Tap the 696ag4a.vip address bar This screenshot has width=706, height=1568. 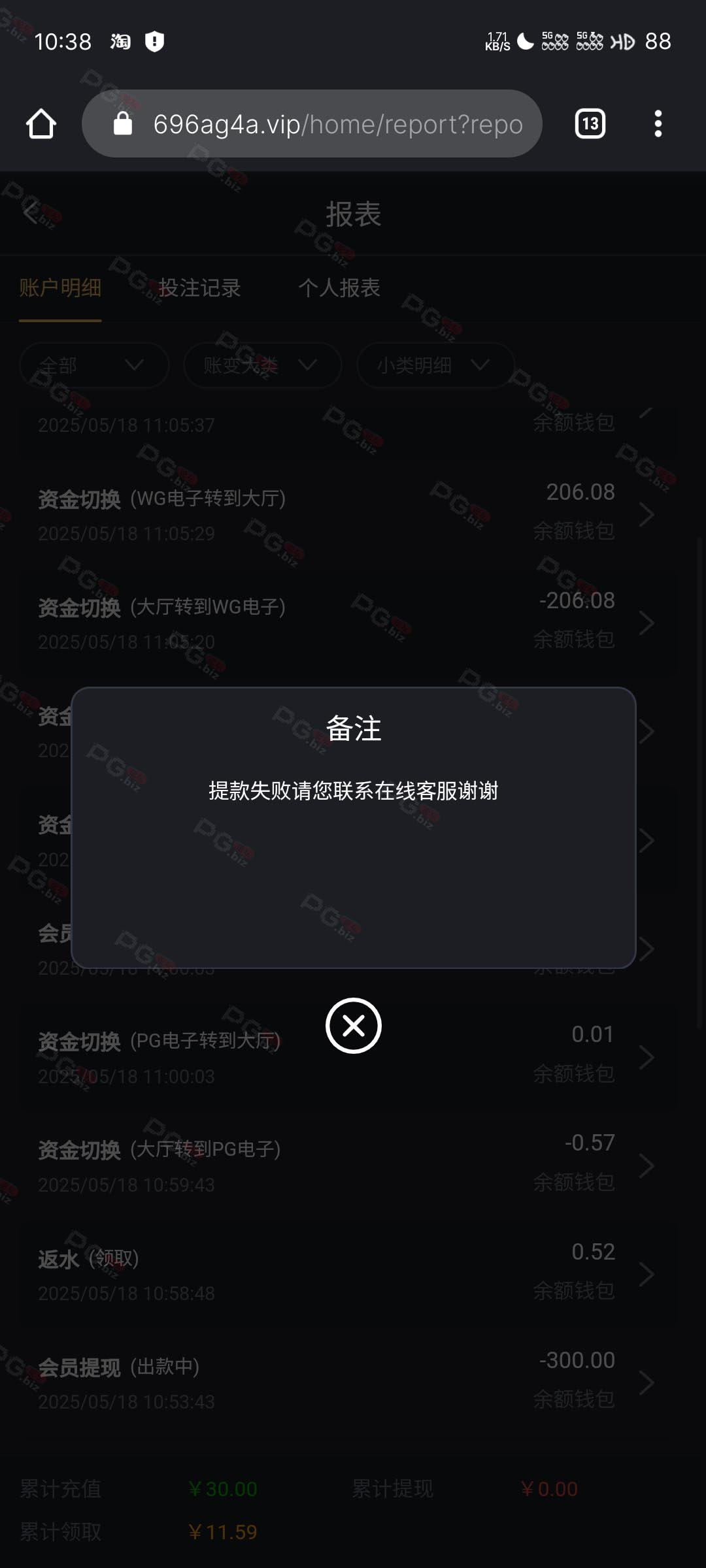312,123
